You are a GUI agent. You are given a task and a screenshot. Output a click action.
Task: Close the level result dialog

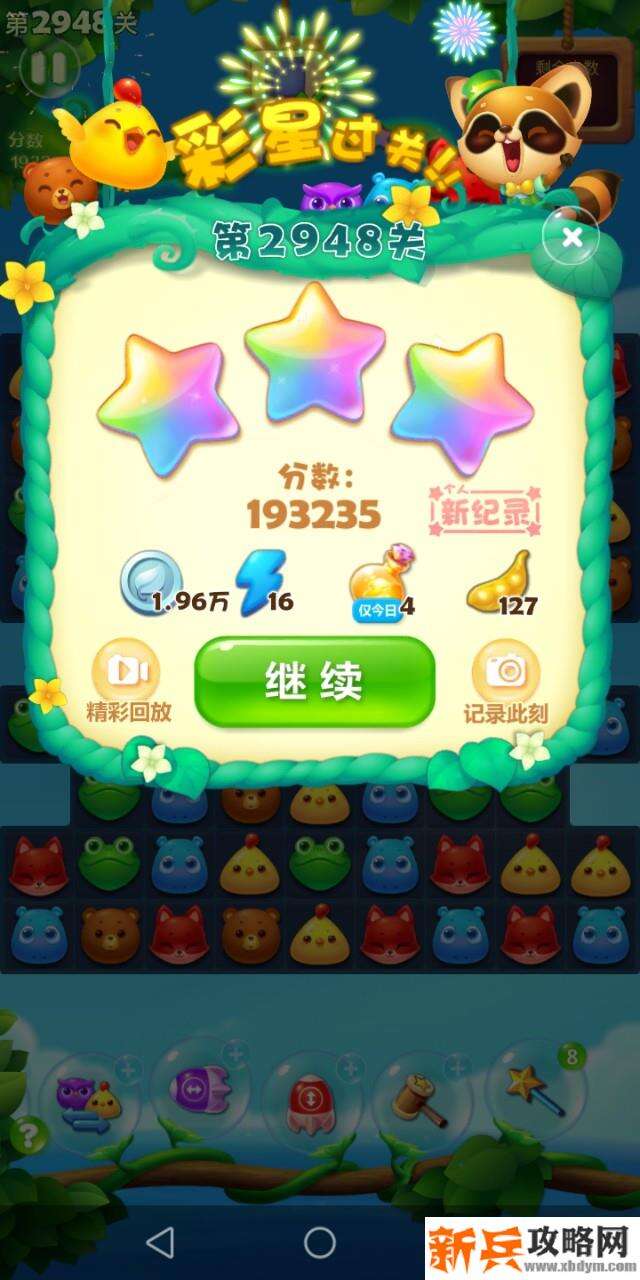(x=571, y=237)
